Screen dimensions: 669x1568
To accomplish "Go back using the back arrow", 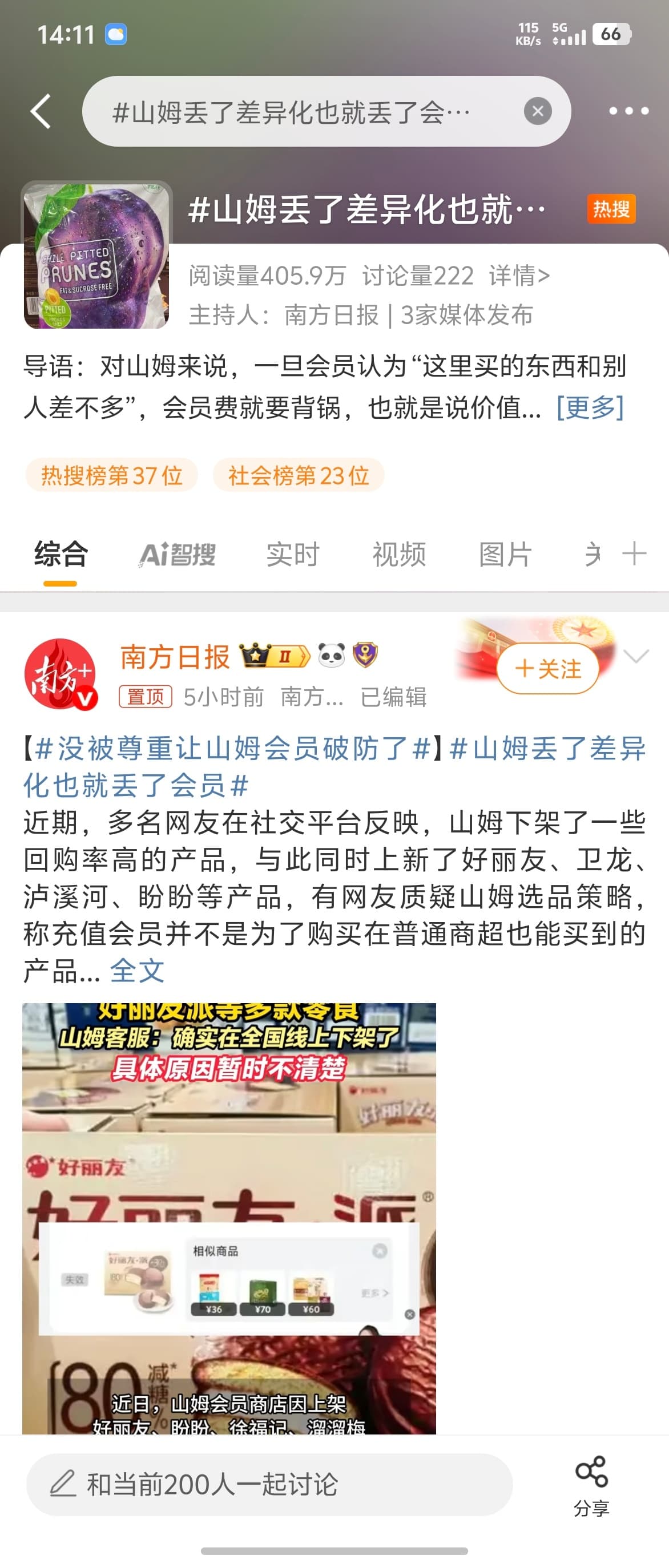I will point(41,111).
